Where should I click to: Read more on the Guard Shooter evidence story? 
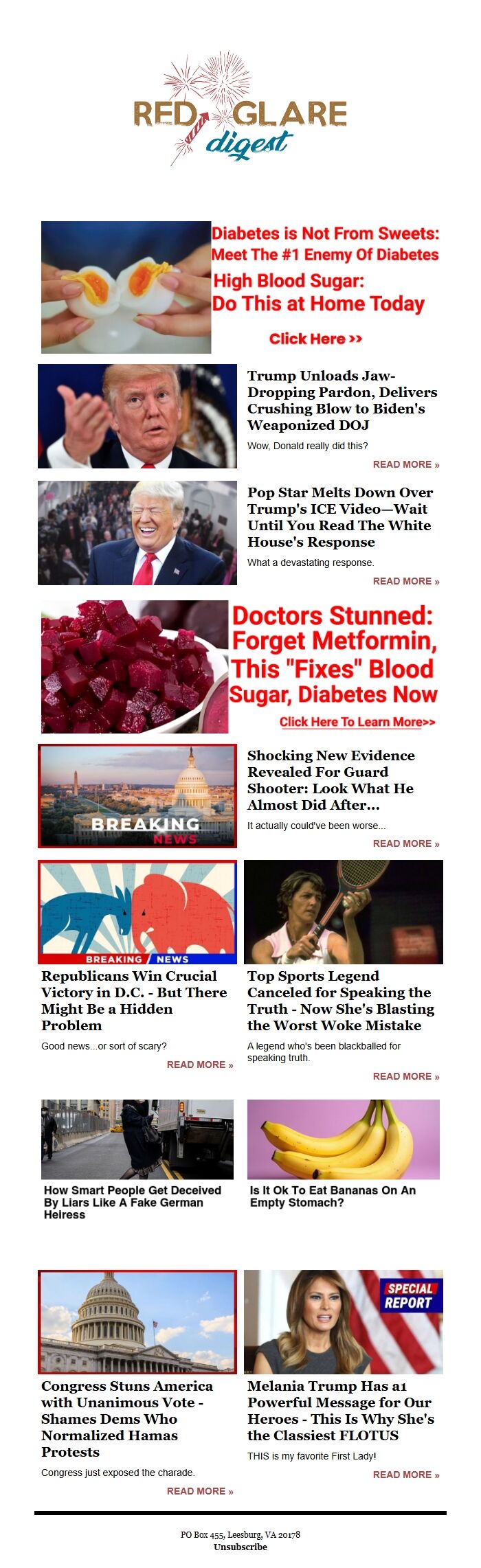tap(405, 844)
